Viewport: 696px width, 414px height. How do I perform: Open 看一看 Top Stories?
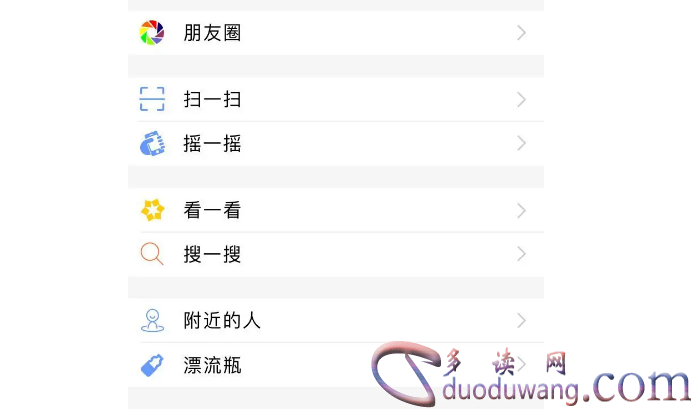coord(212,211)
